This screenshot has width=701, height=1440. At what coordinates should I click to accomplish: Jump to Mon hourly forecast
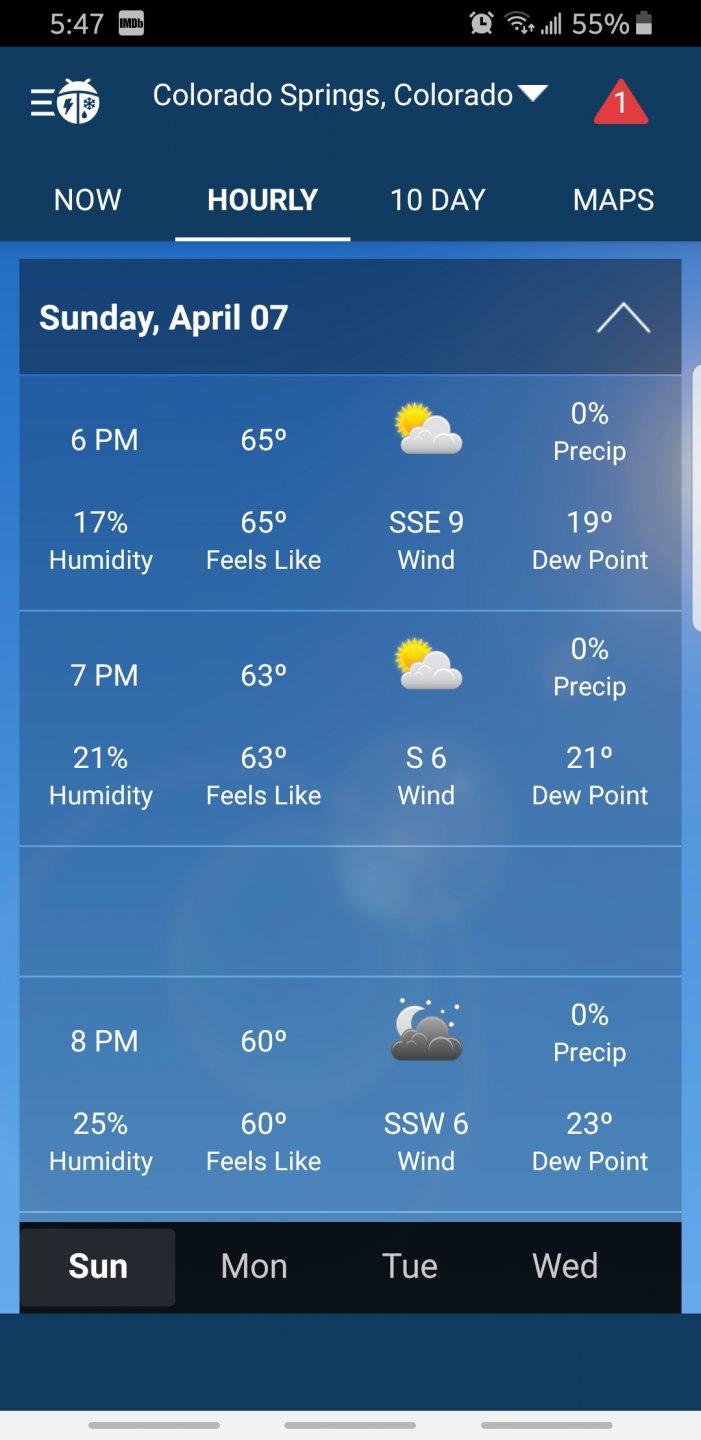254,1266
